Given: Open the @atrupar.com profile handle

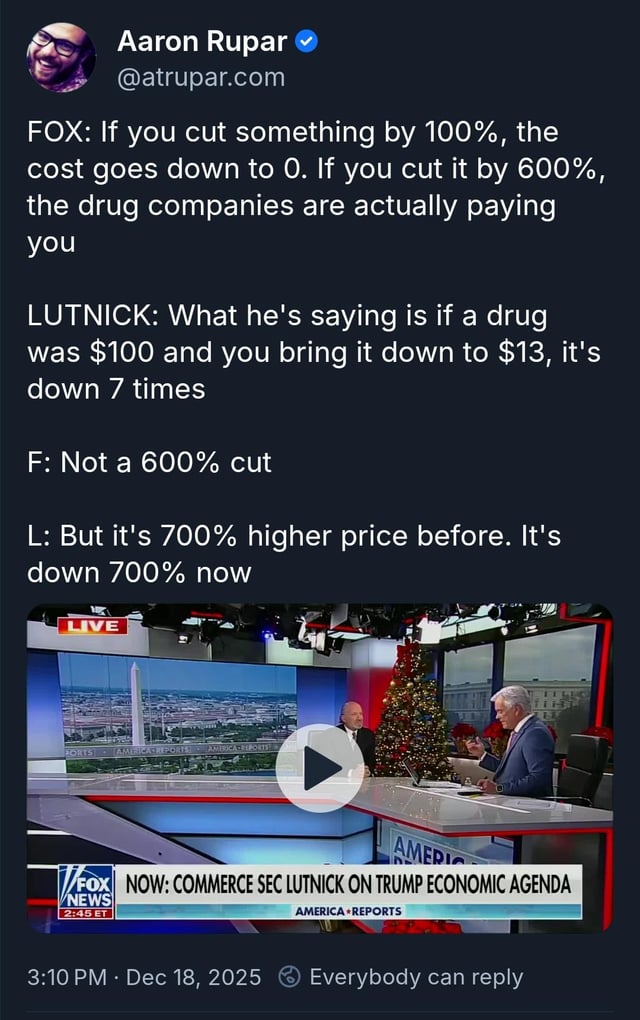Looking at the screenshot, I should [x=200, y=77].
